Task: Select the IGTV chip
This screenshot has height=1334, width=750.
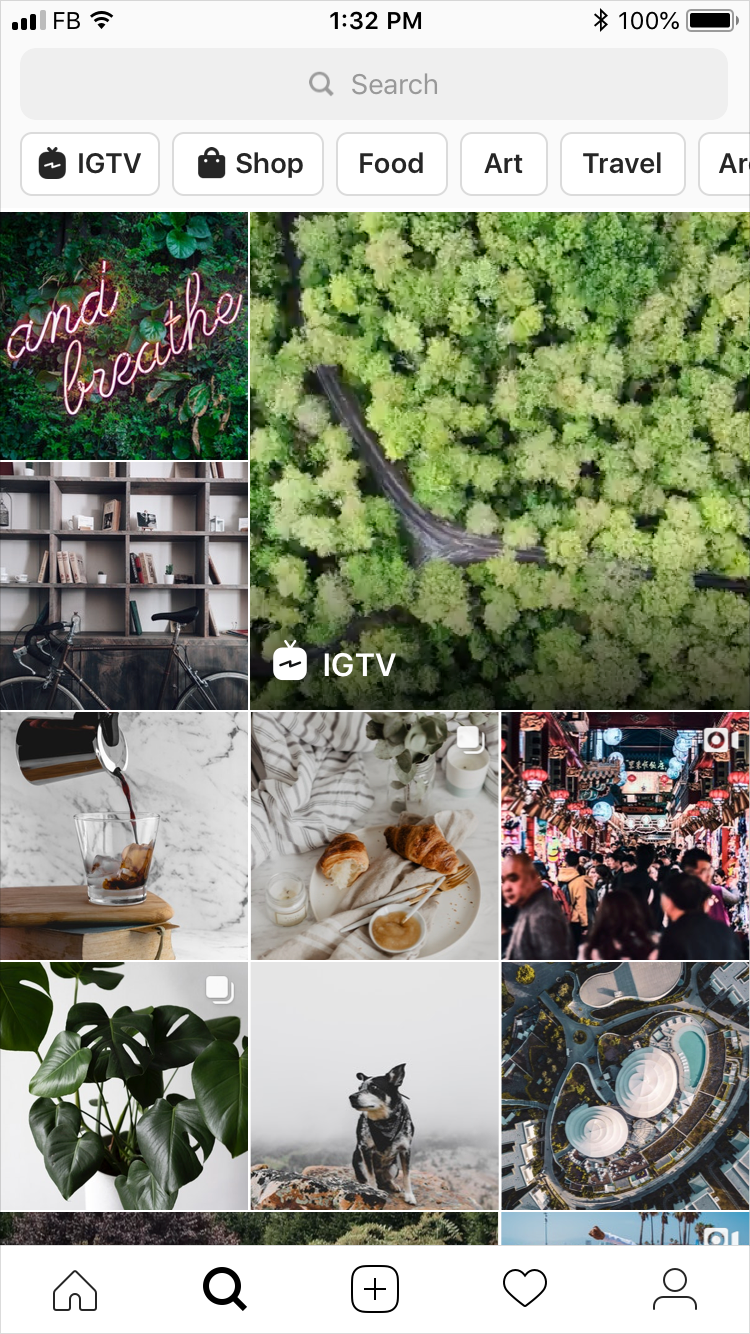Action: [90, 163]
